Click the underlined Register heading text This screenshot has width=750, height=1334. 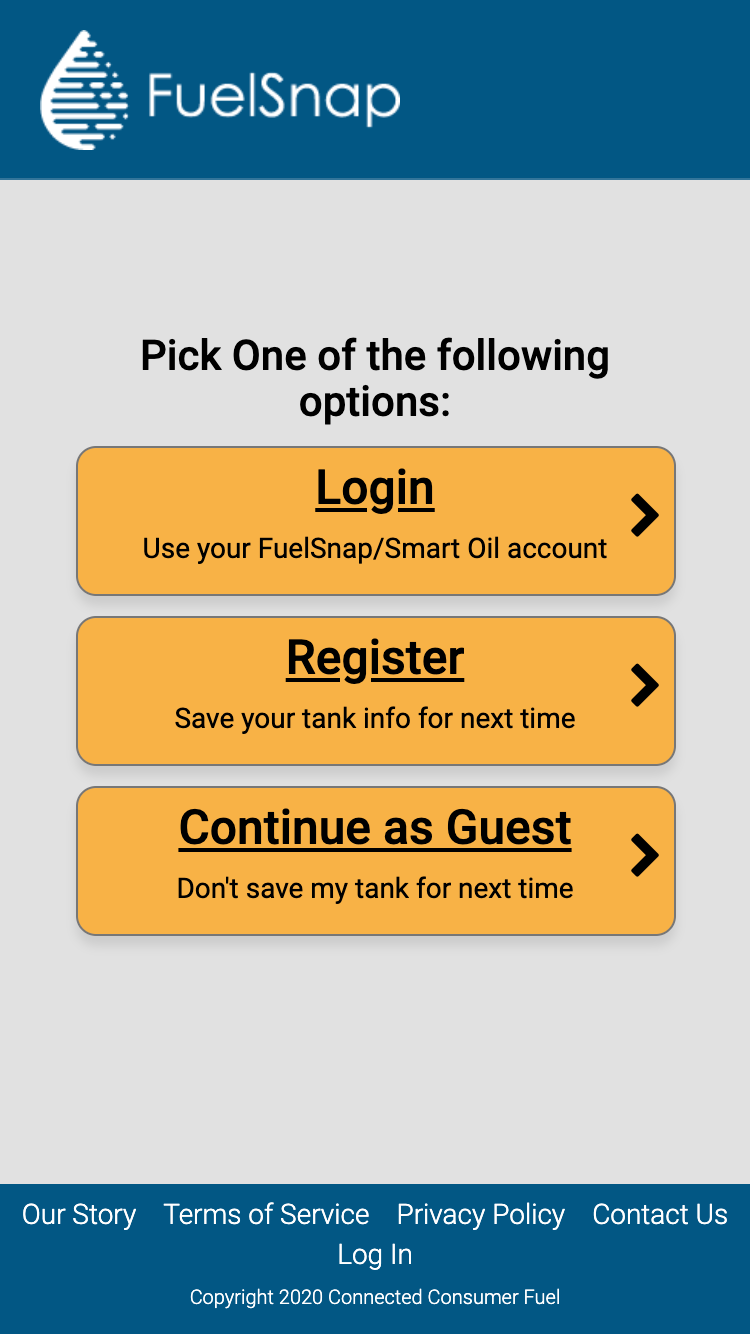[x=375, y=658]
